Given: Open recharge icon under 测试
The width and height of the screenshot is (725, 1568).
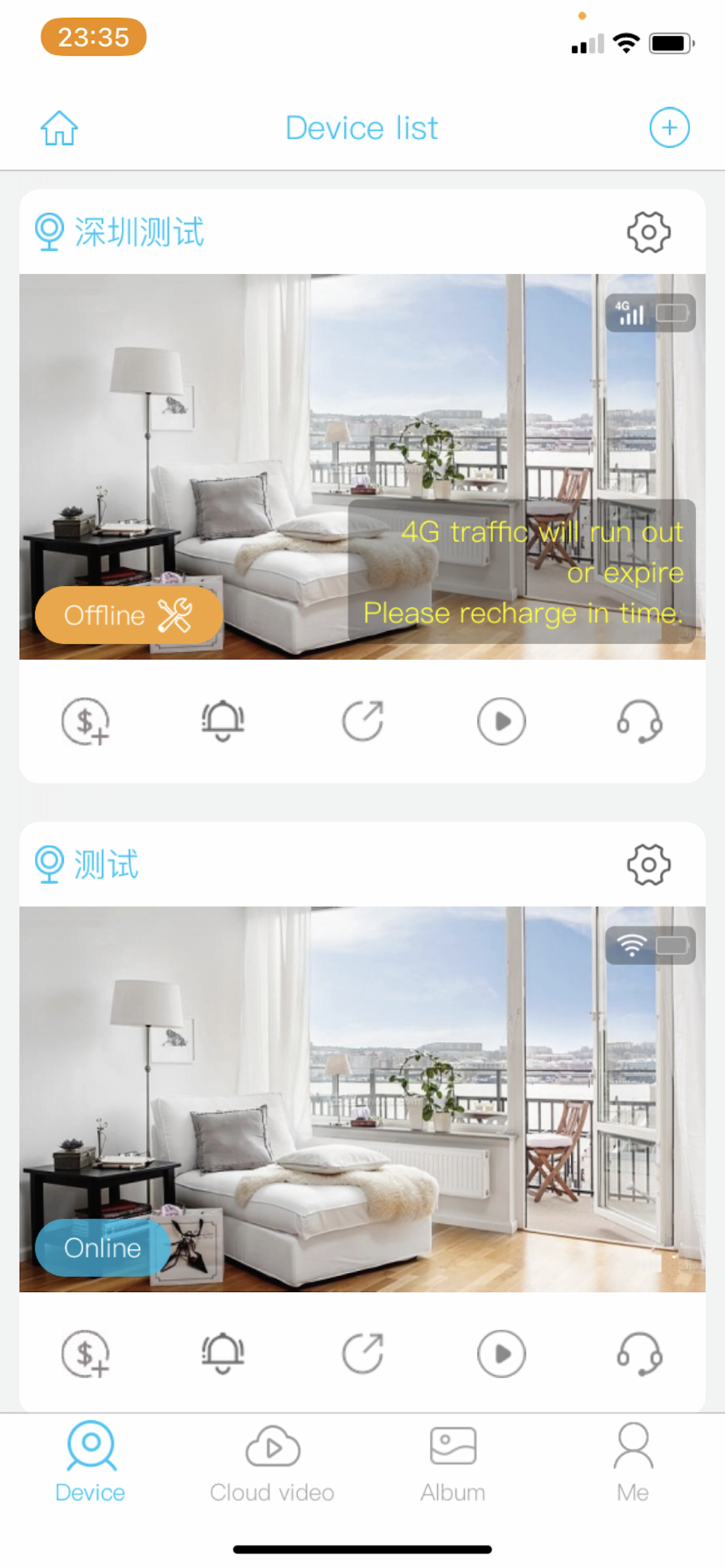Looking at the screenshot, I should [85, 1354].
